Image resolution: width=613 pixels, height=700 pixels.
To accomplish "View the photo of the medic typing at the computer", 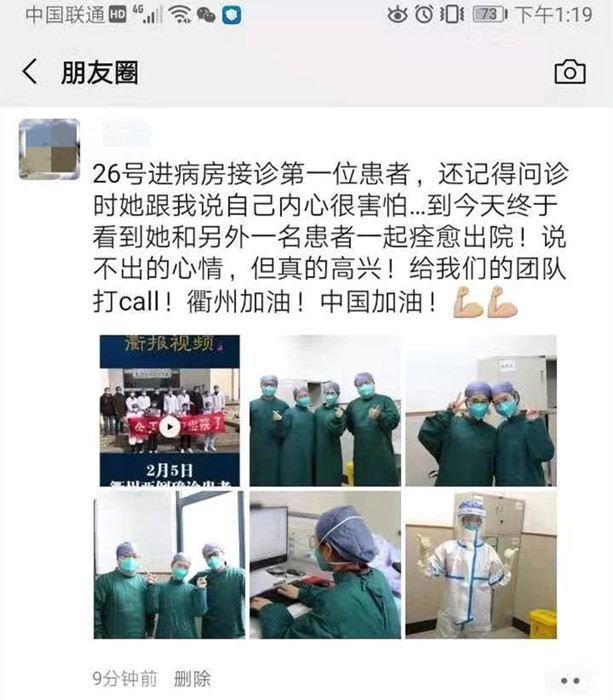I will coord(325,565).
